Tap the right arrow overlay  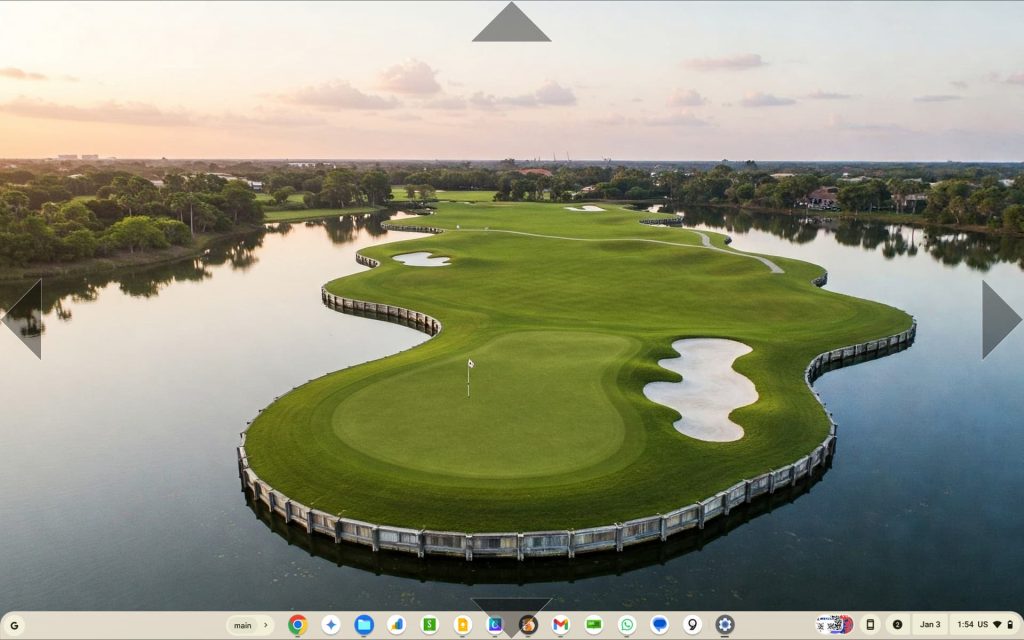click(998, 319)
